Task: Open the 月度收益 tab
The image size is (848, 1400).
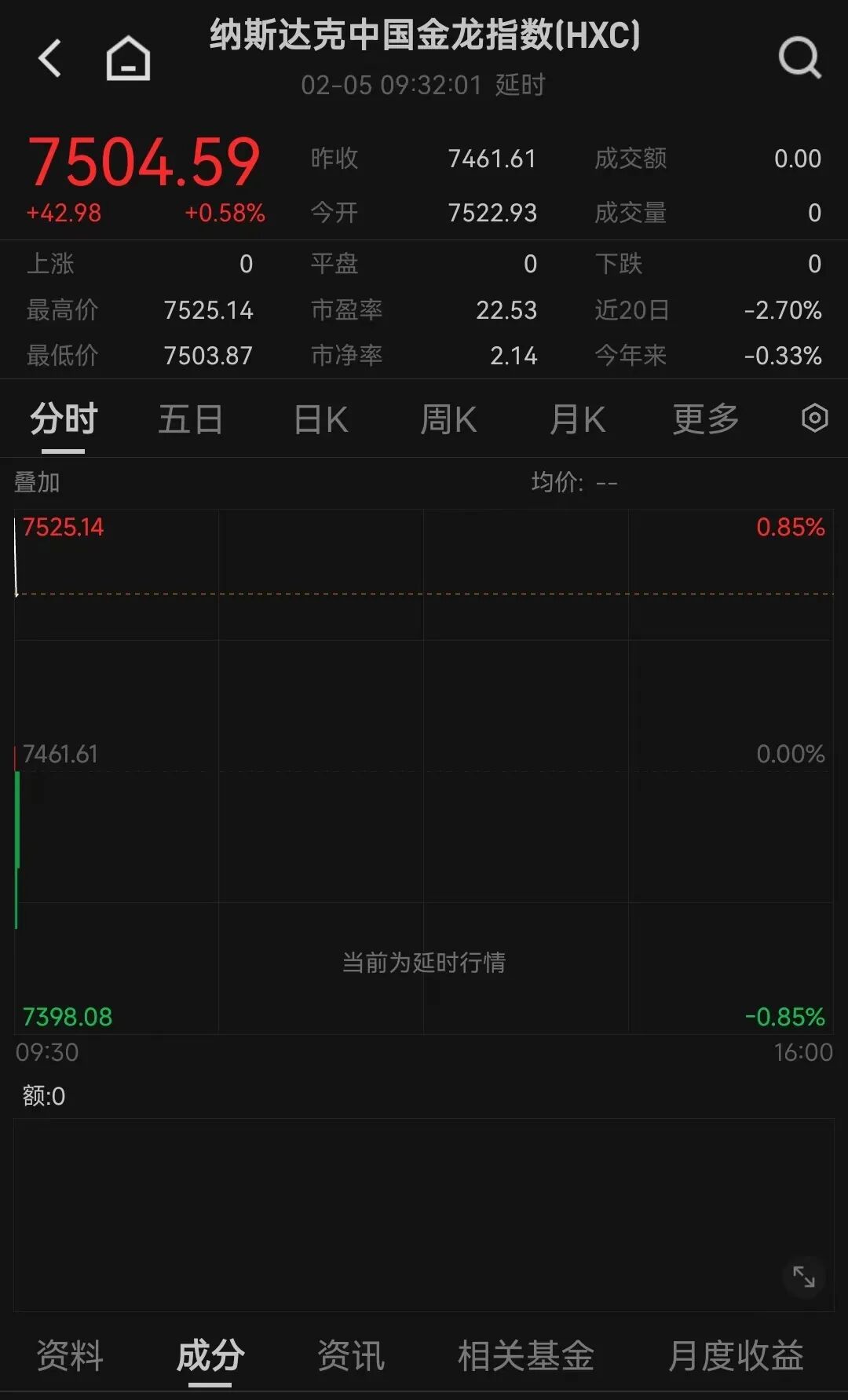Action: click(736, 1356)
